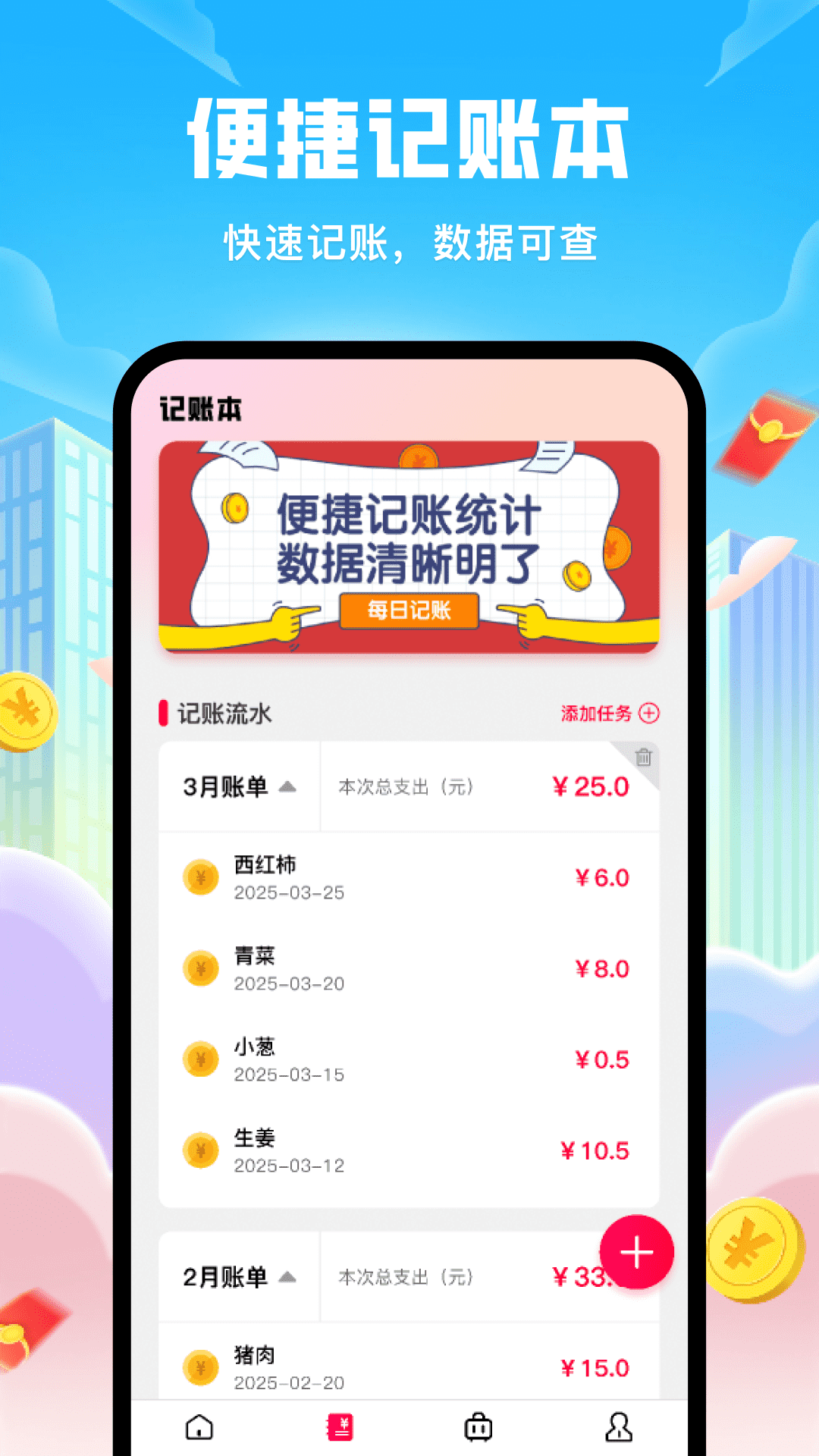Viewport: 819px width, 1456px height.
Task: Open the 添加任务 link
Action: pos(596,713)
